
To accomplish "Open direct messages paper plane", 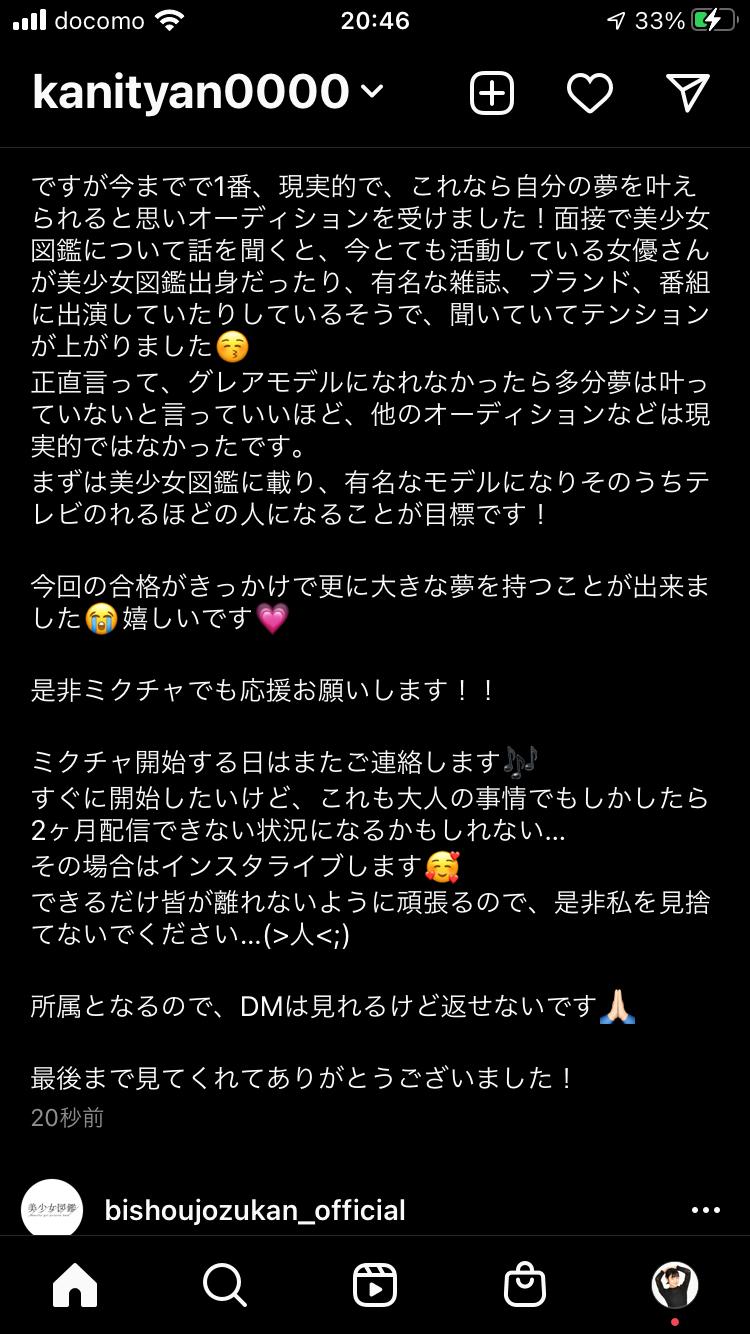I will [687, 93].
